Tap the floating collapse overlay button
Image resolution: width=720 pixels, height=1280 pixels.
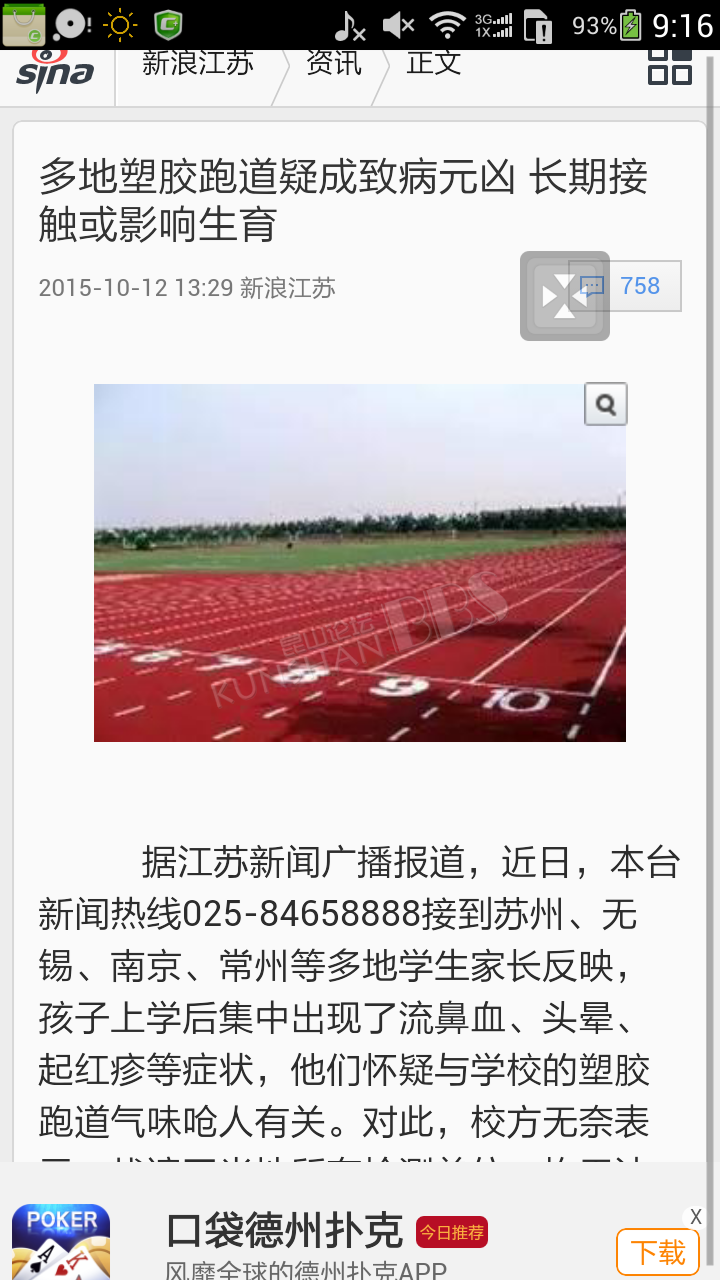click(x=565, y=296)
